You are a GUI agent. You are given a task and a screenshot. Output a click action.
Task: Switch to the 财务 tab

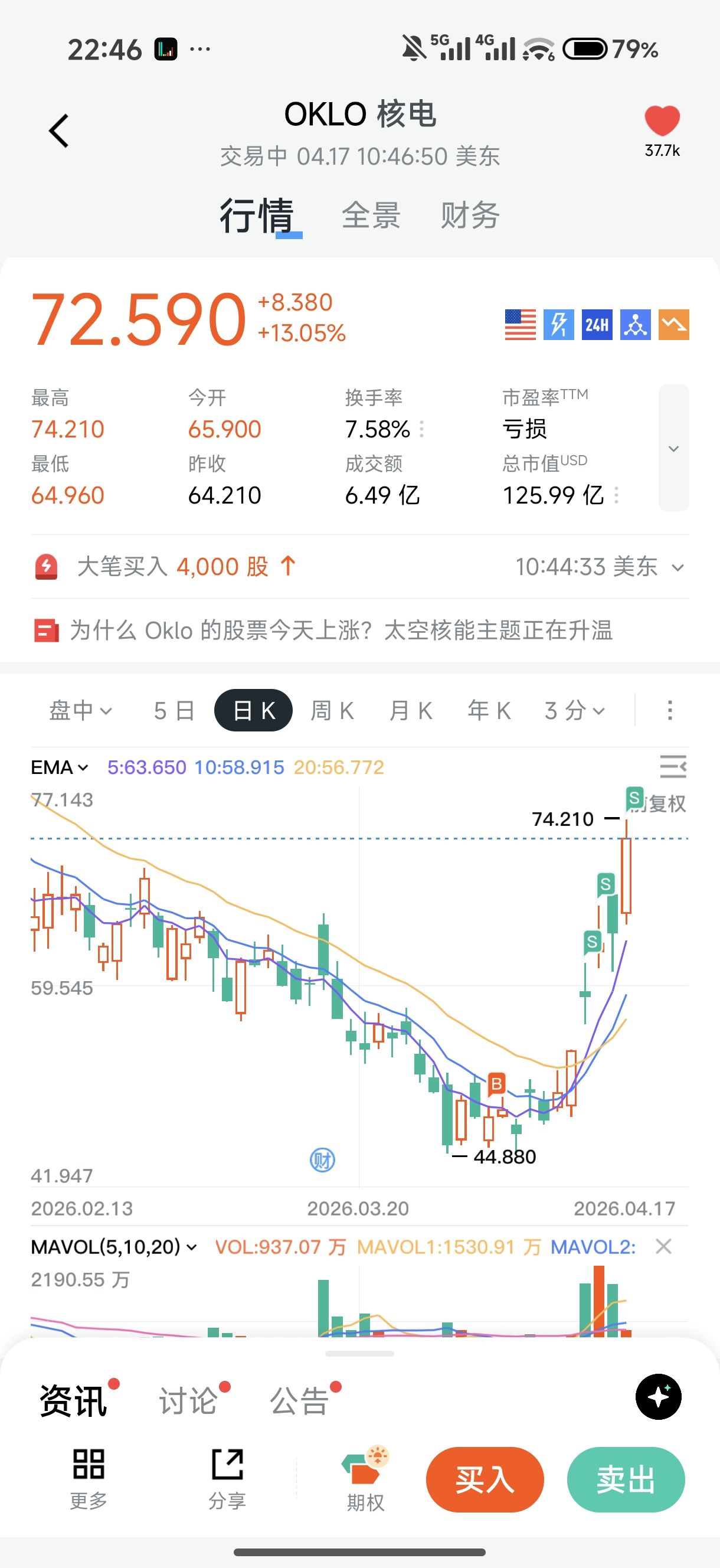[x=470, y=215]
